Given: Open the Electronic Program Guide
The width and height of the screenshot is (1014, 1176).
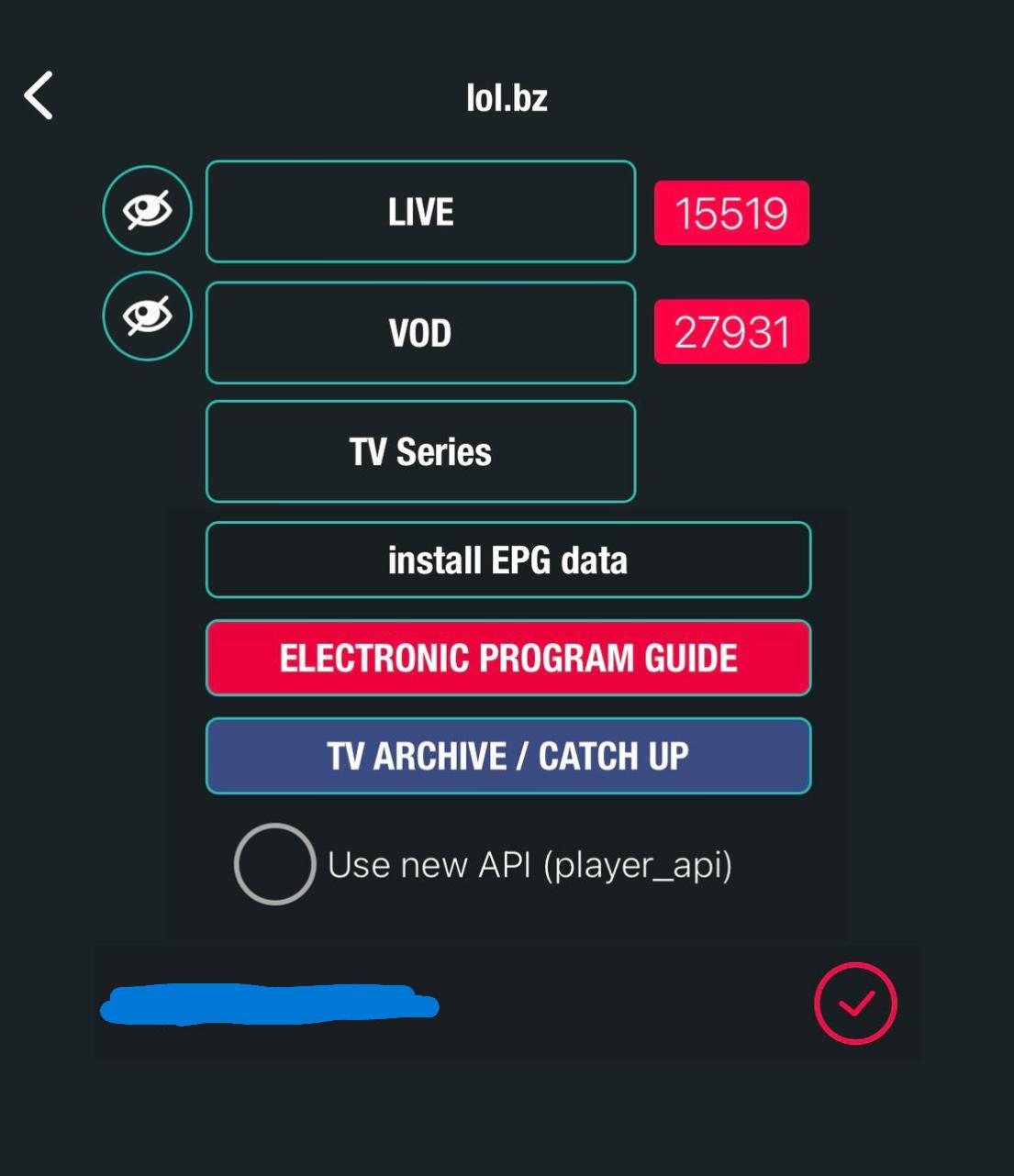Looking at the screenshot, I should coord(507,658).
